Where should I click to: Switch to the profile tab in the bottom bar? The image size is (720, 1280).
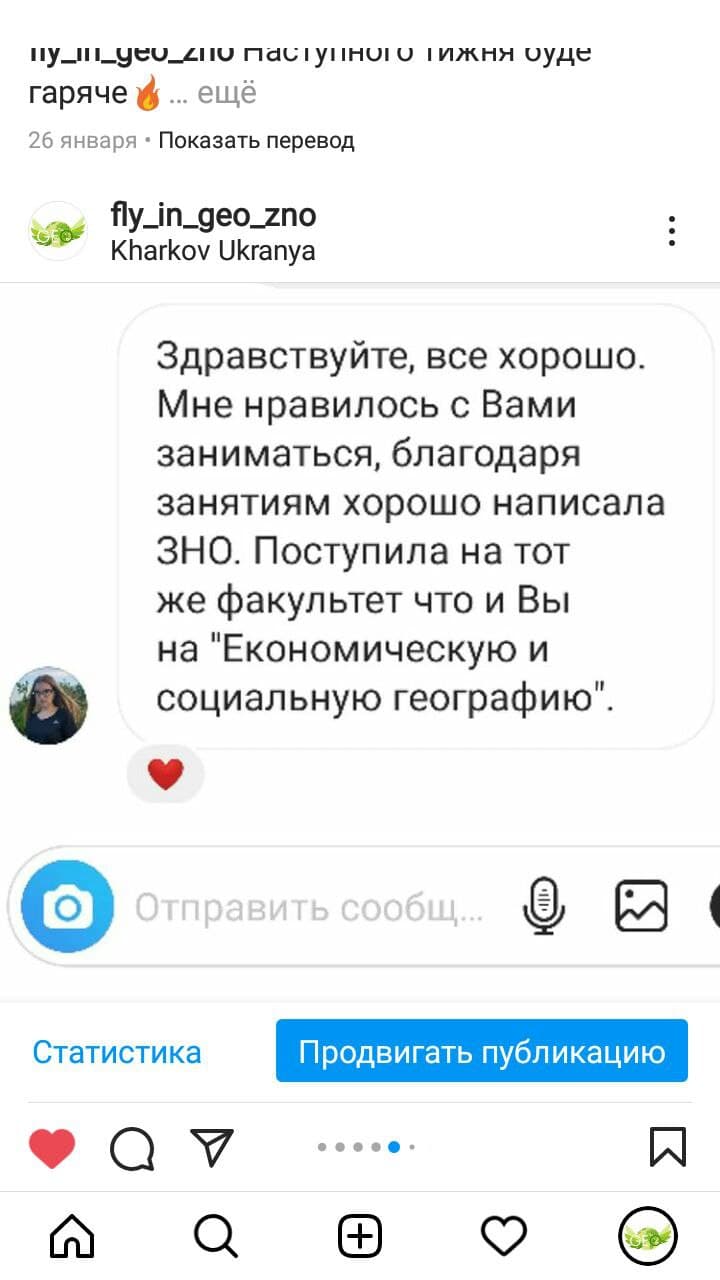pos(648,1237)
